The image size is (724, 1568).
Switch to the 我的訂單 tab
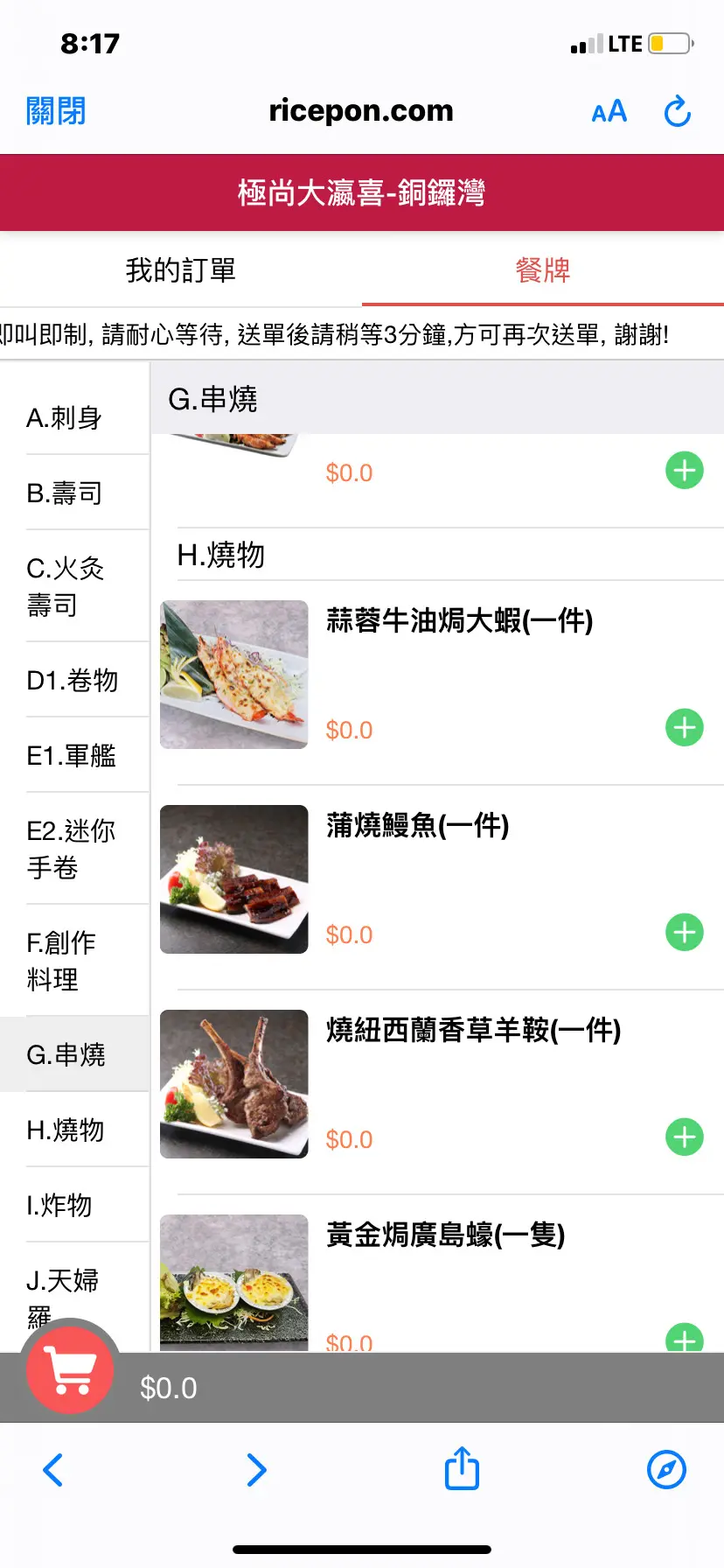(181, 270)
